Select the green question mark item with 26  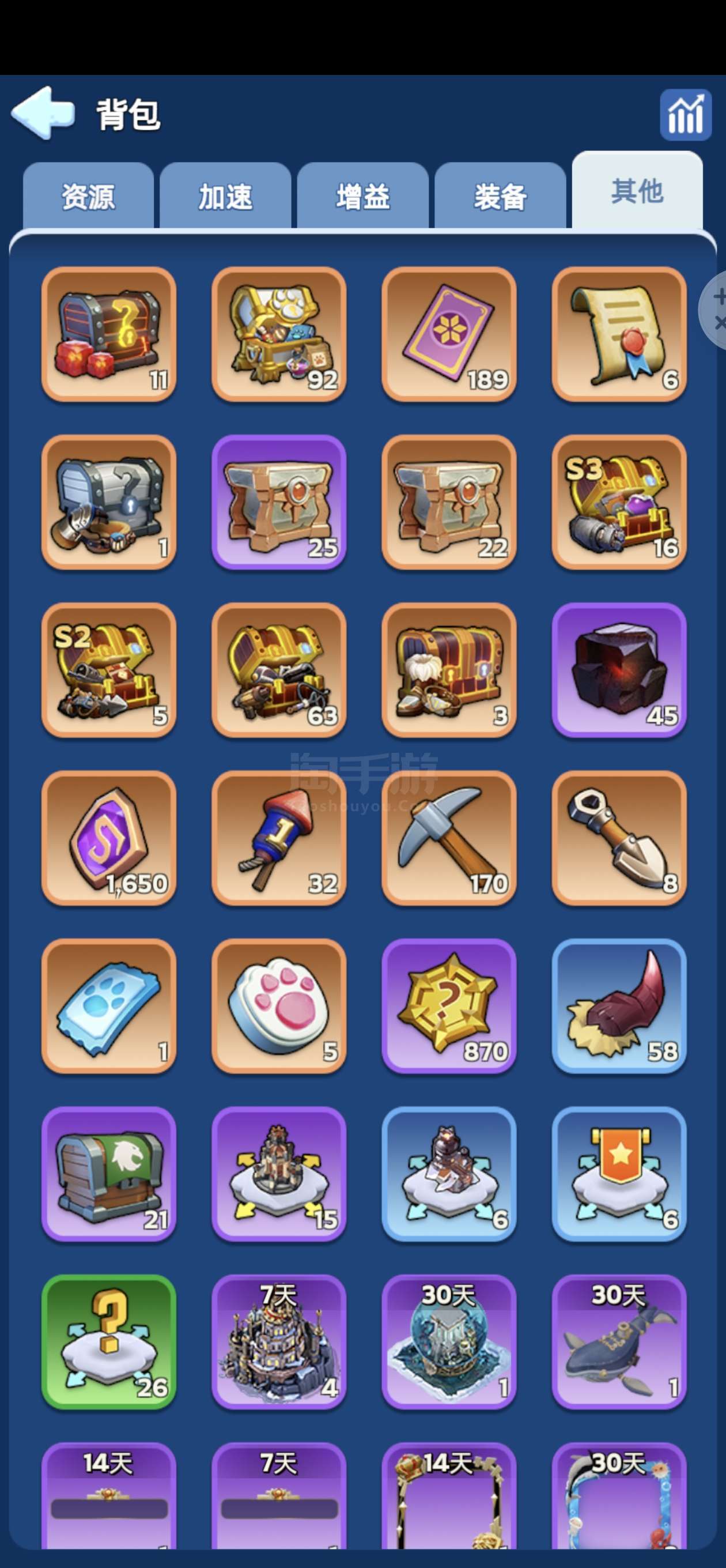point(108,1341)
